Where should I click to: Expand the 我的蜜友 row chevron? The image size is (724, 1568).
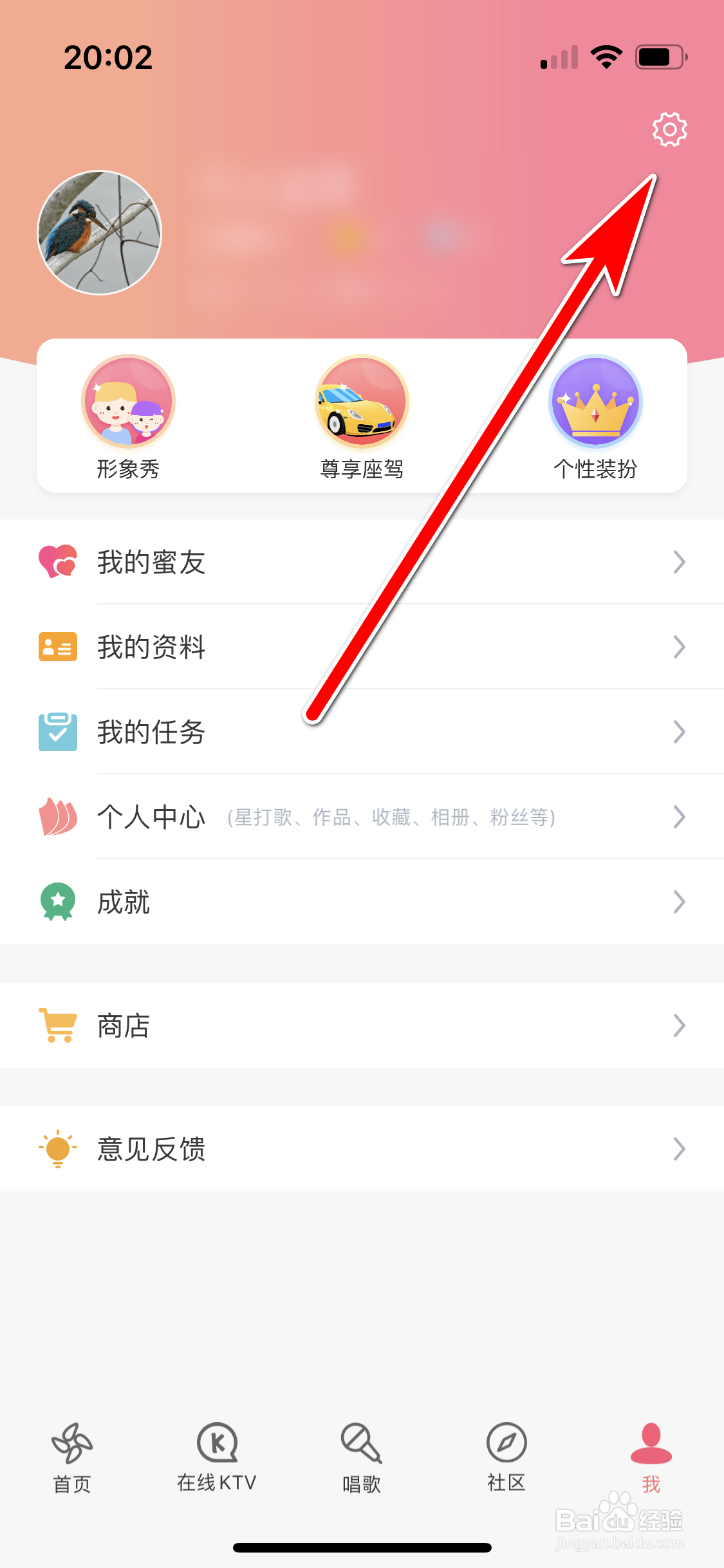(x=680, y=562)
